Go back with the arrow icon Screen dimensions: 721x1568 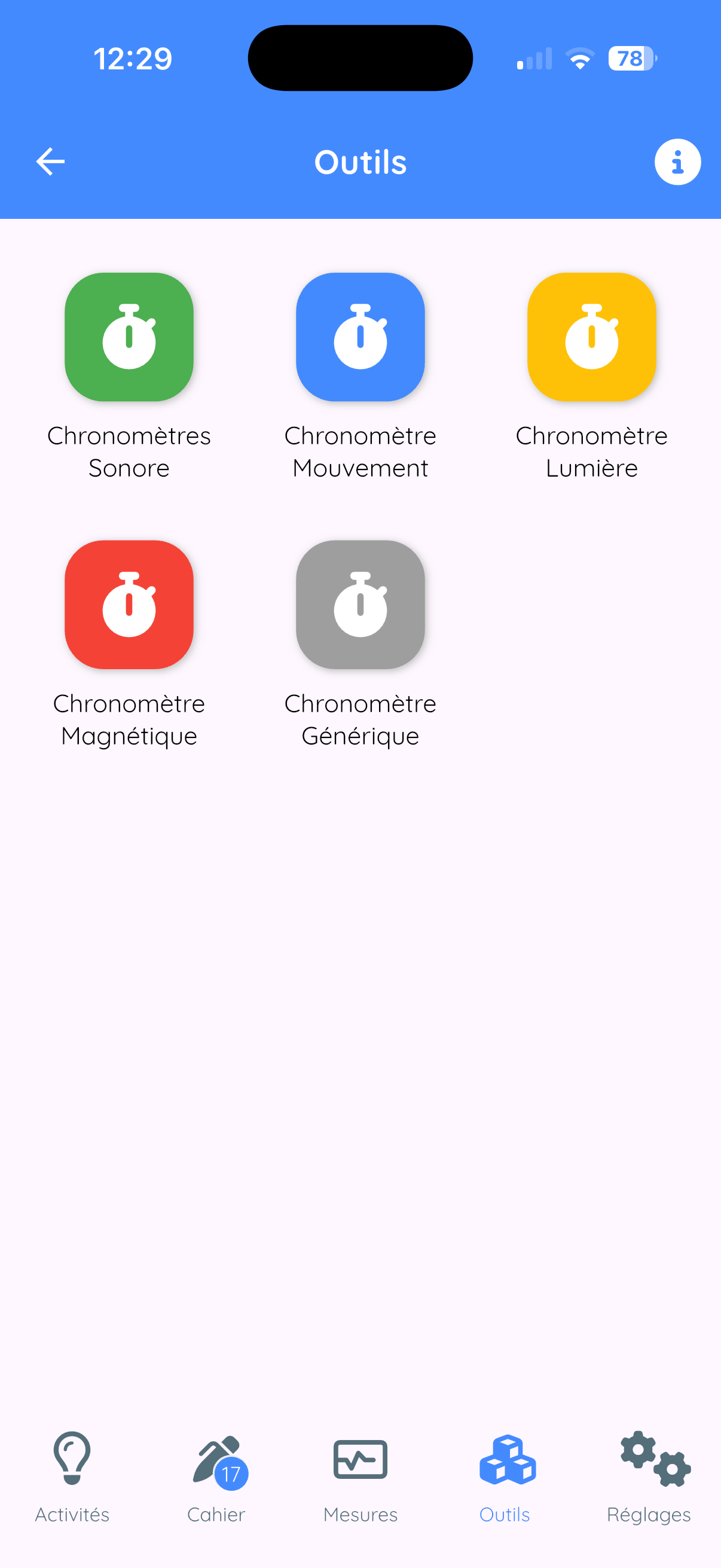coord(50,162)
